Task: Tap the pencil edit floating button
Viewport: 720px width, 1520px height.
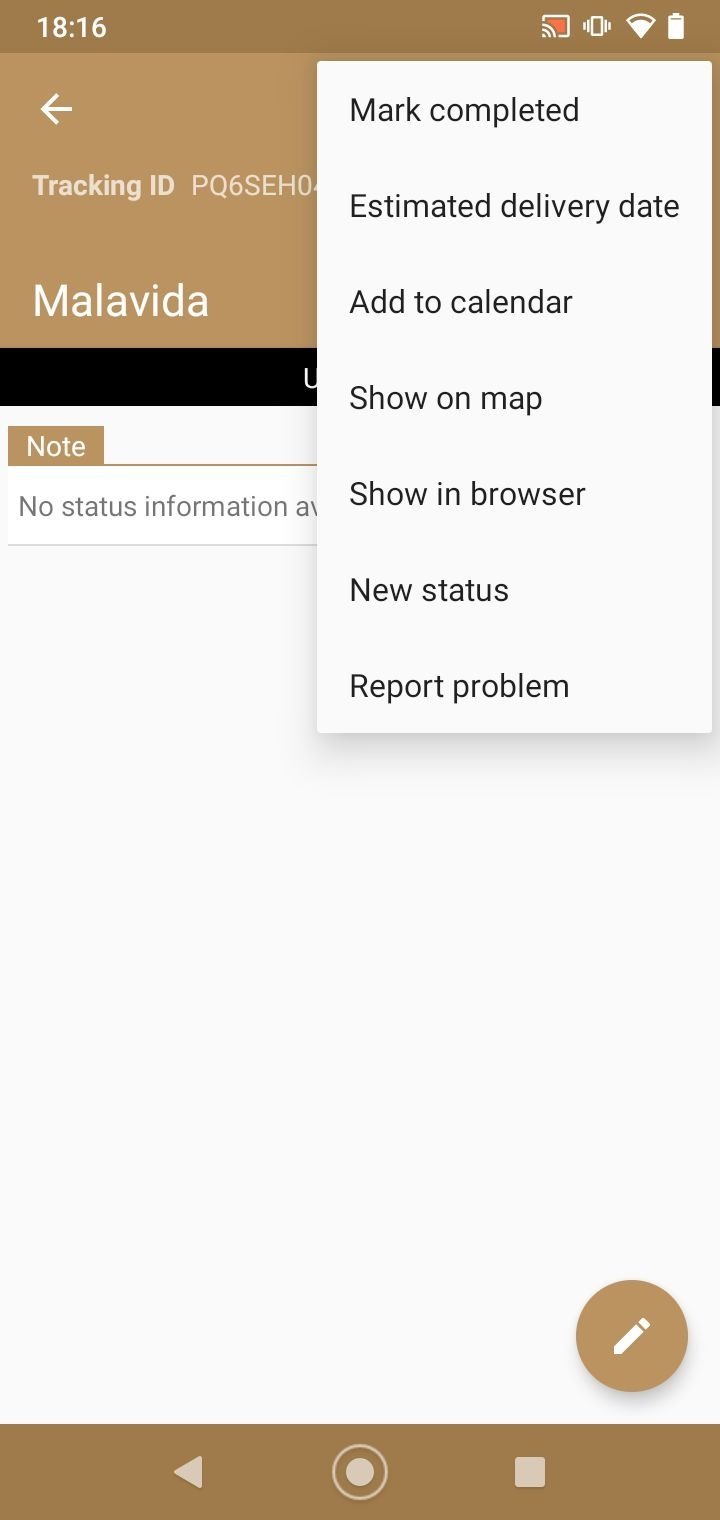Action: [632, 1336]
